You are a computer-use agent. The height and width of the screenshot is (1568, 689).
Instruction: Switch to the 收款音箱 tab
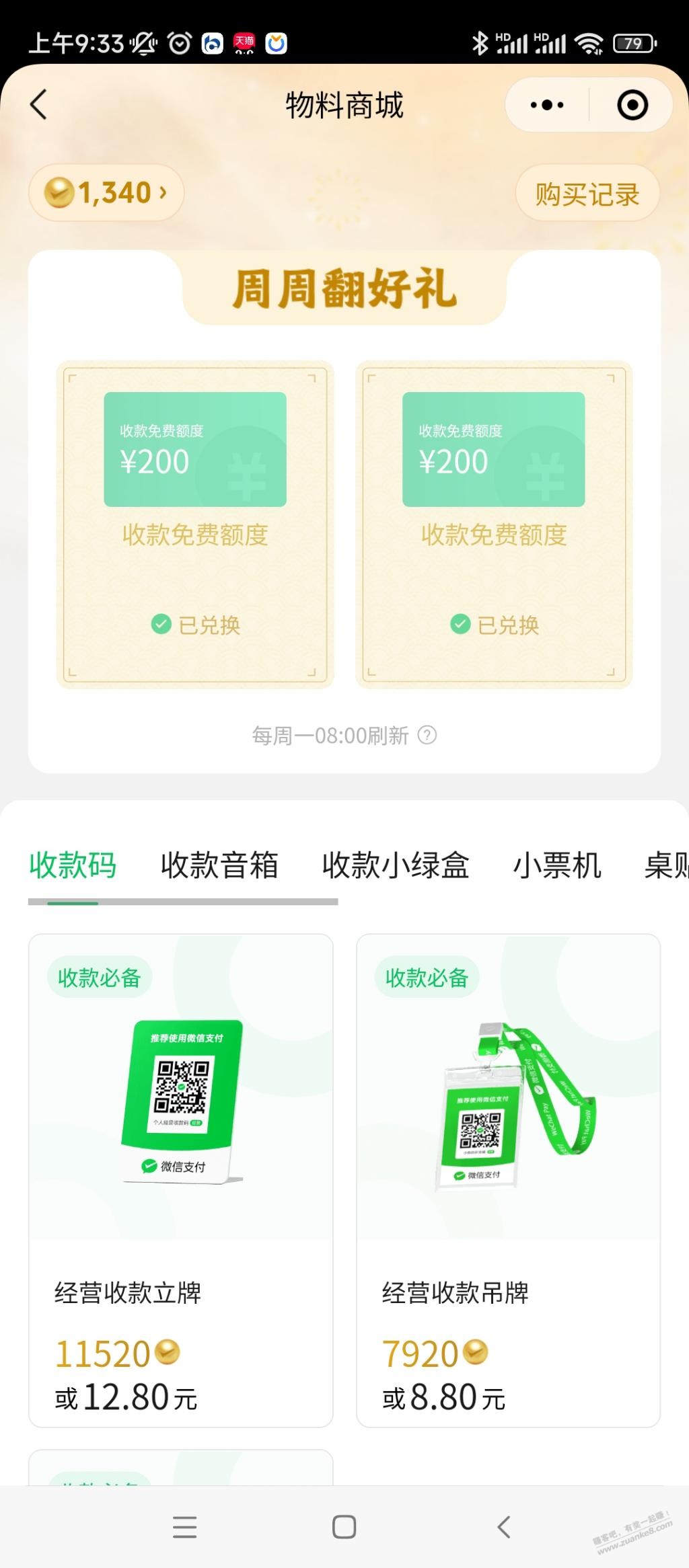pyautogui.click(x=219, y=865)
